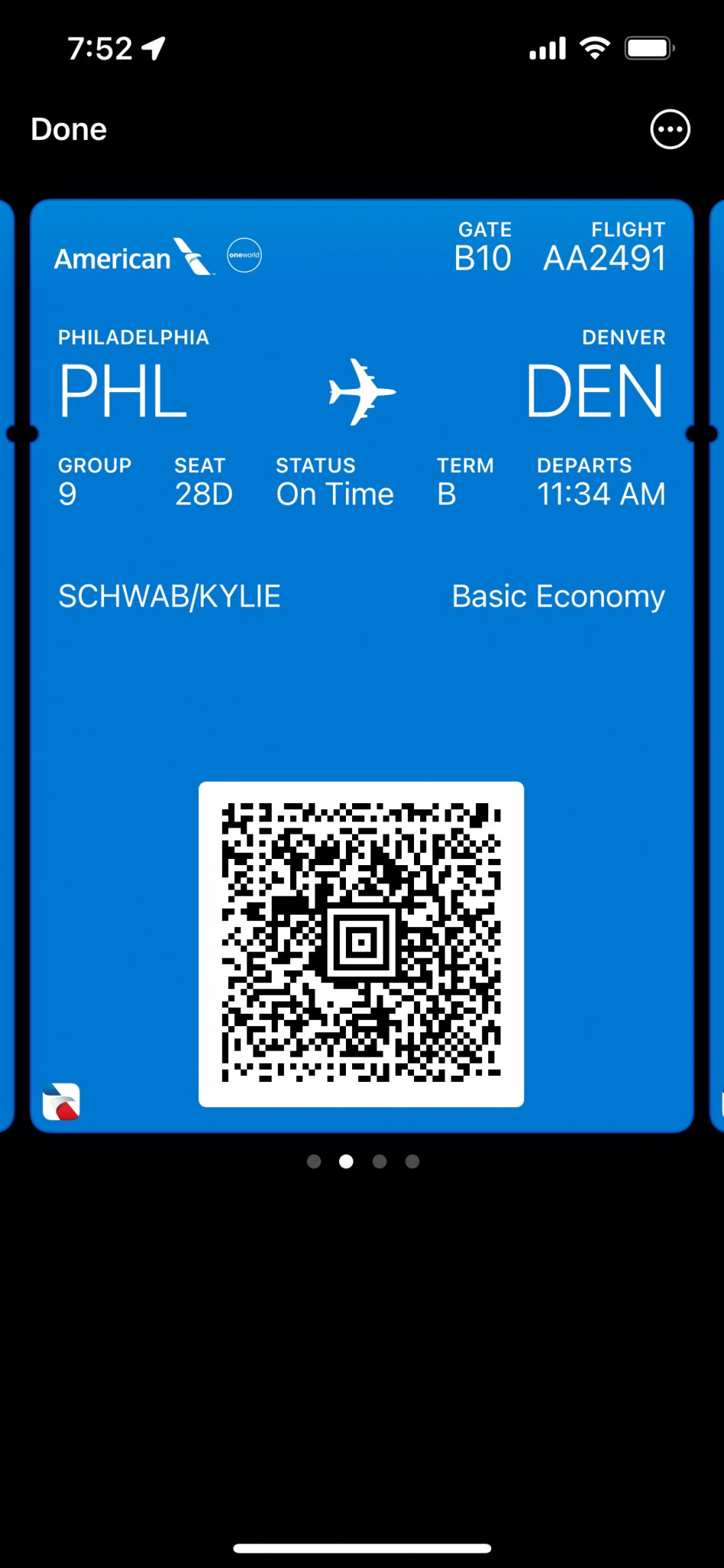This screenshot has width=724, height=1568.
Task: Tap Done to close the boarding pass
Action: [69, 129]
